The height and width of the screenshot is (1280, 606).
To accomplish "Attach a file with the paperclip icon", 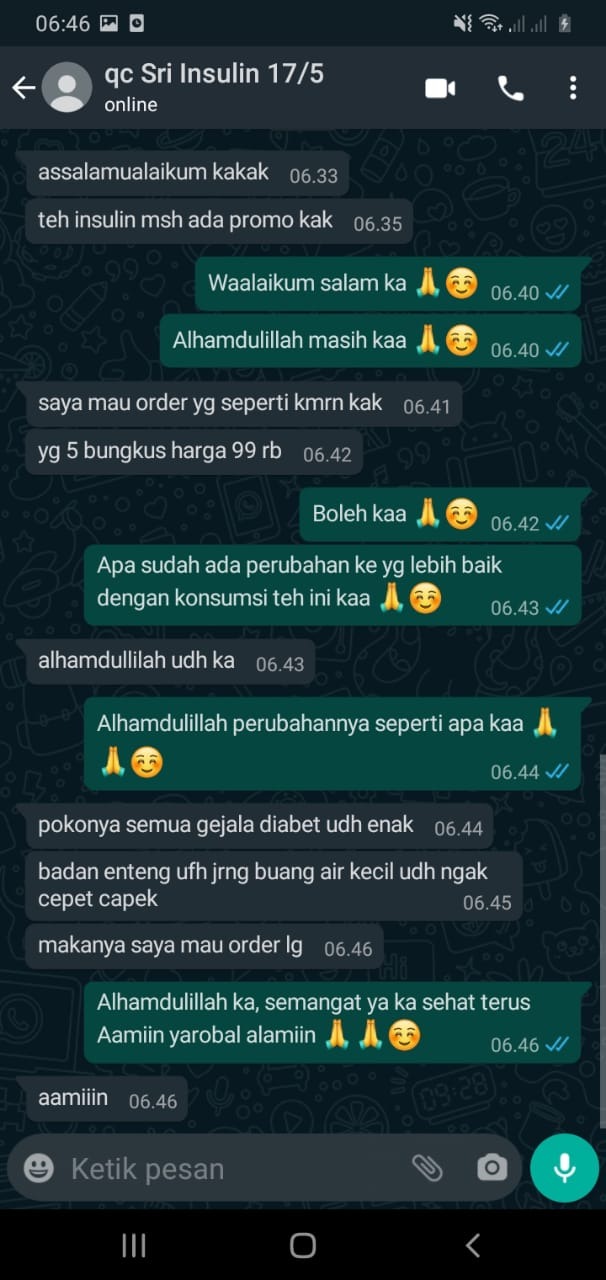I will (427, 1167).
